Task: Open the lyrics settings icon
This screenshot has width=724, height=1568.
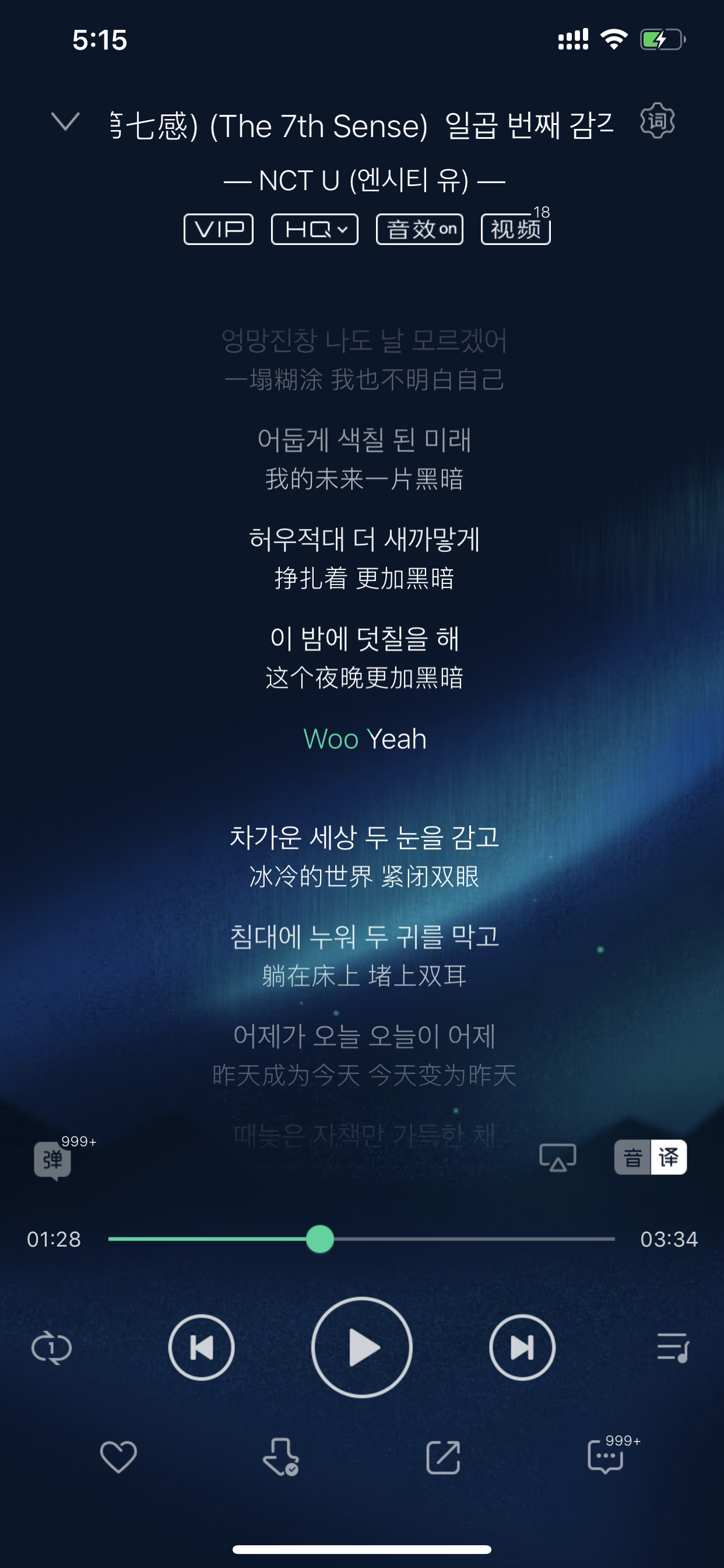Action: [x=657, y=121]
